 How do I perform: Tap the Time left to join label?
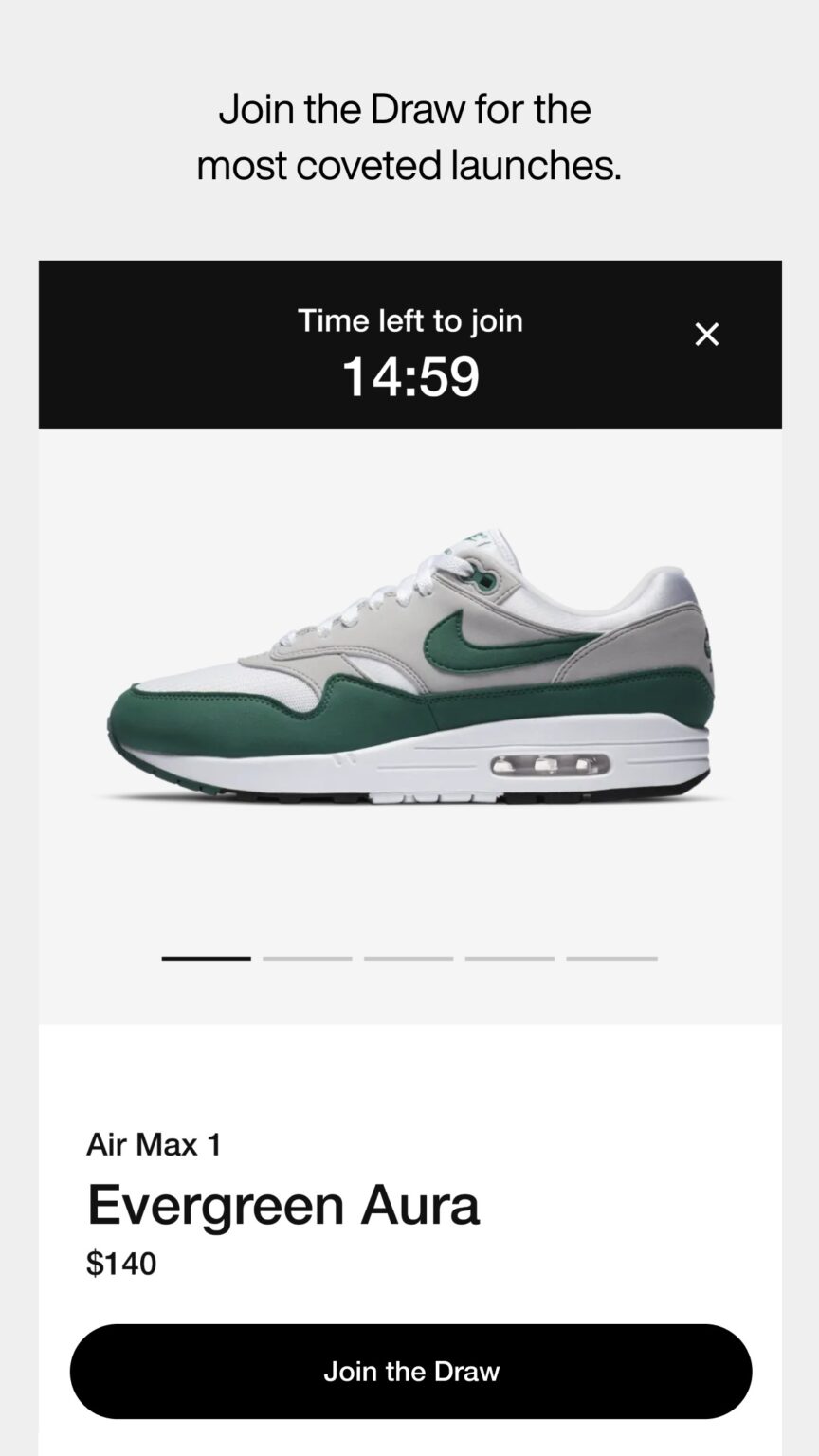tap(409, 321)
